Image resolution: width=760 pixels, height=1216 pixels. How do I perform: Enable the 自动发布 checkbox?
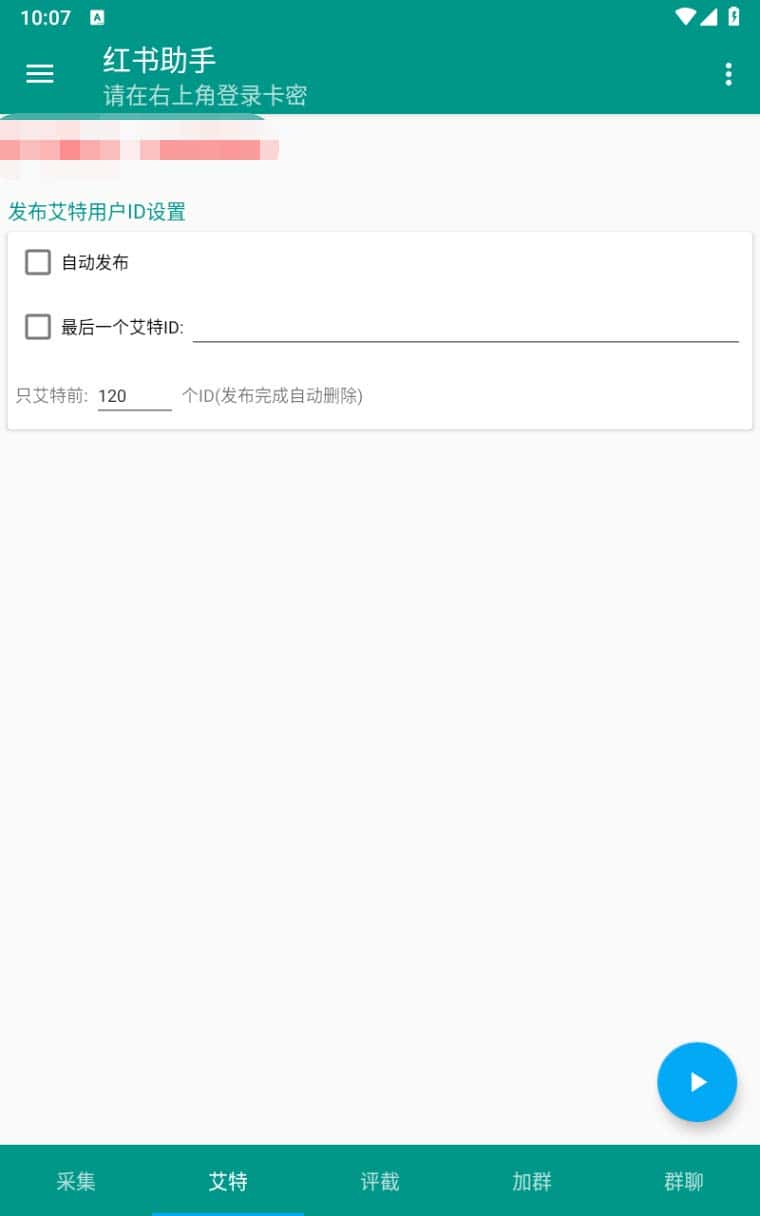tap(38, 263)
